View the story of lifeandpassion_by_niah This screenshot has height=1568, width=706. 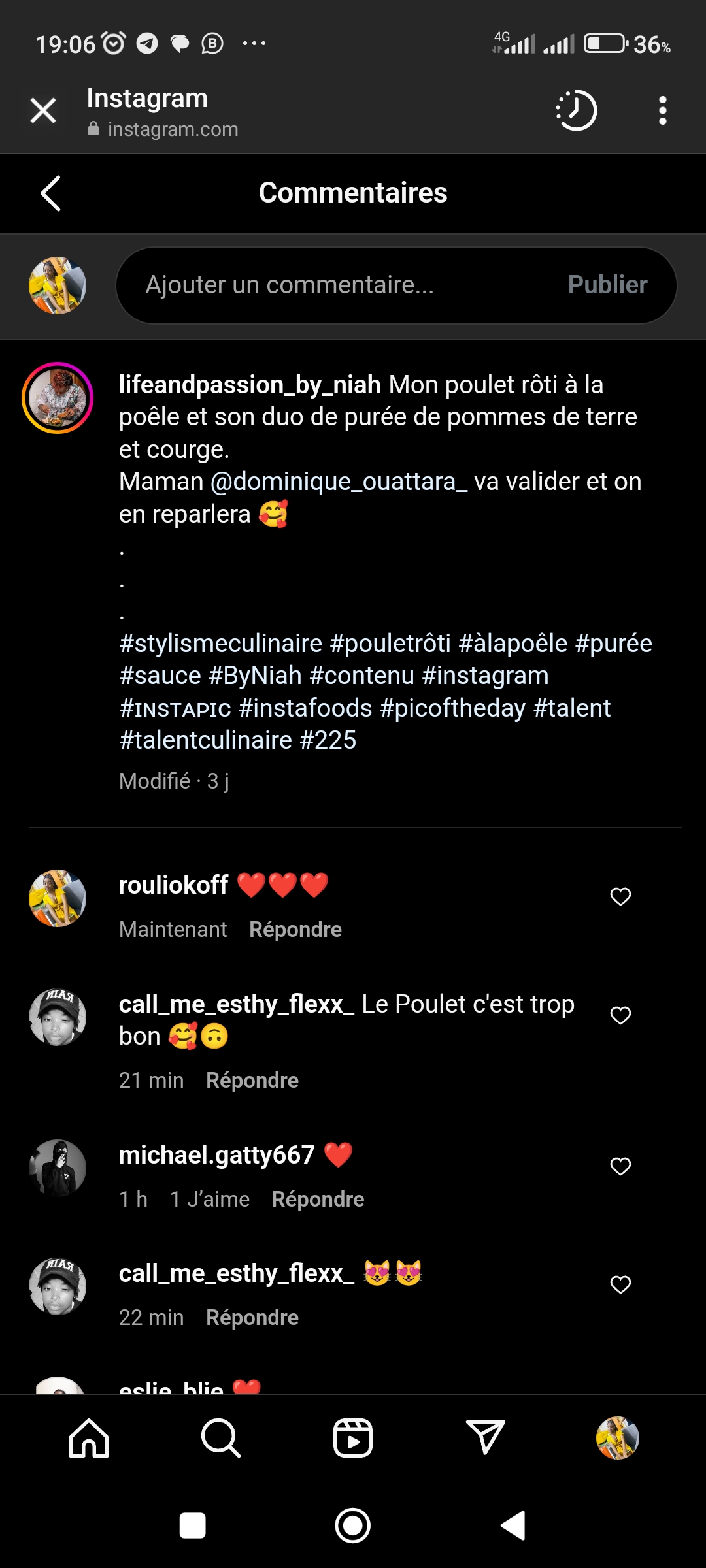(x=58, y=398)
